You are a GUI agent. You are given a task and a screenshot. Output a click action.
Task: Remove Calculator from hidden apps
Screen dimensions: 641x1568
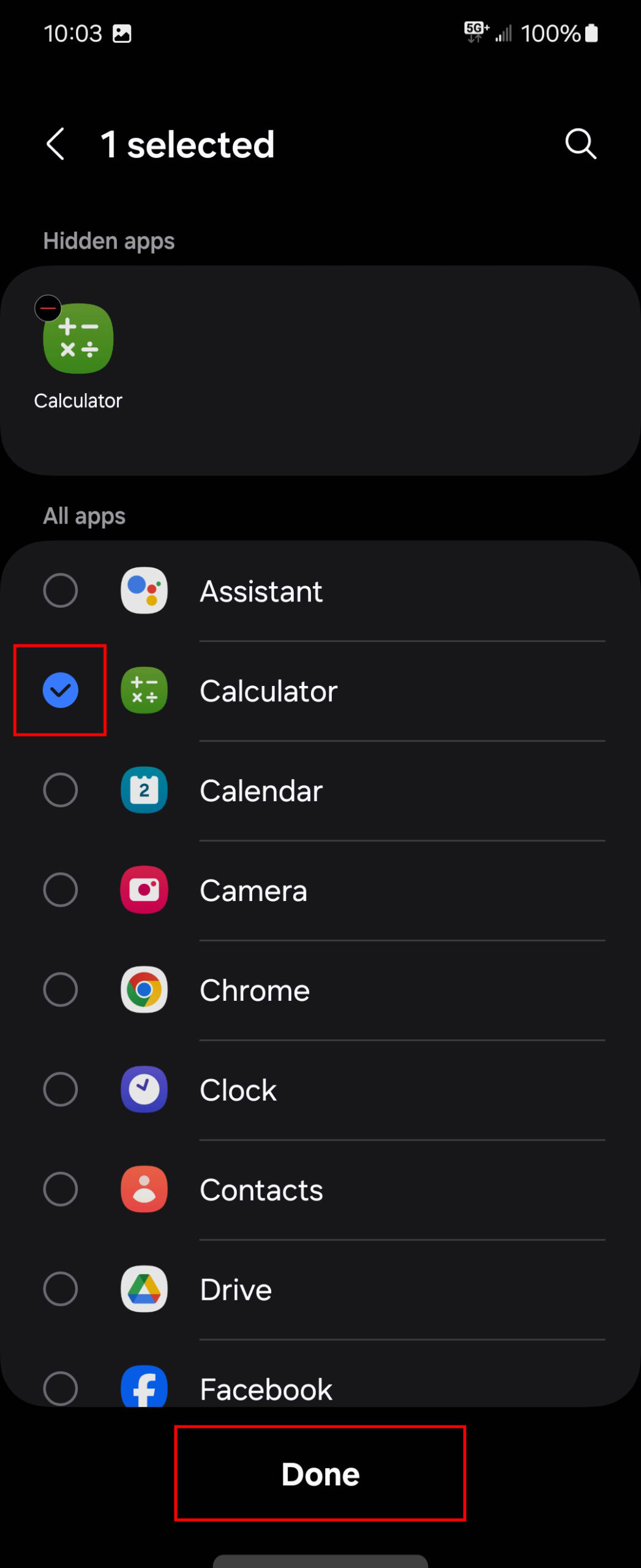click(48, 308)
